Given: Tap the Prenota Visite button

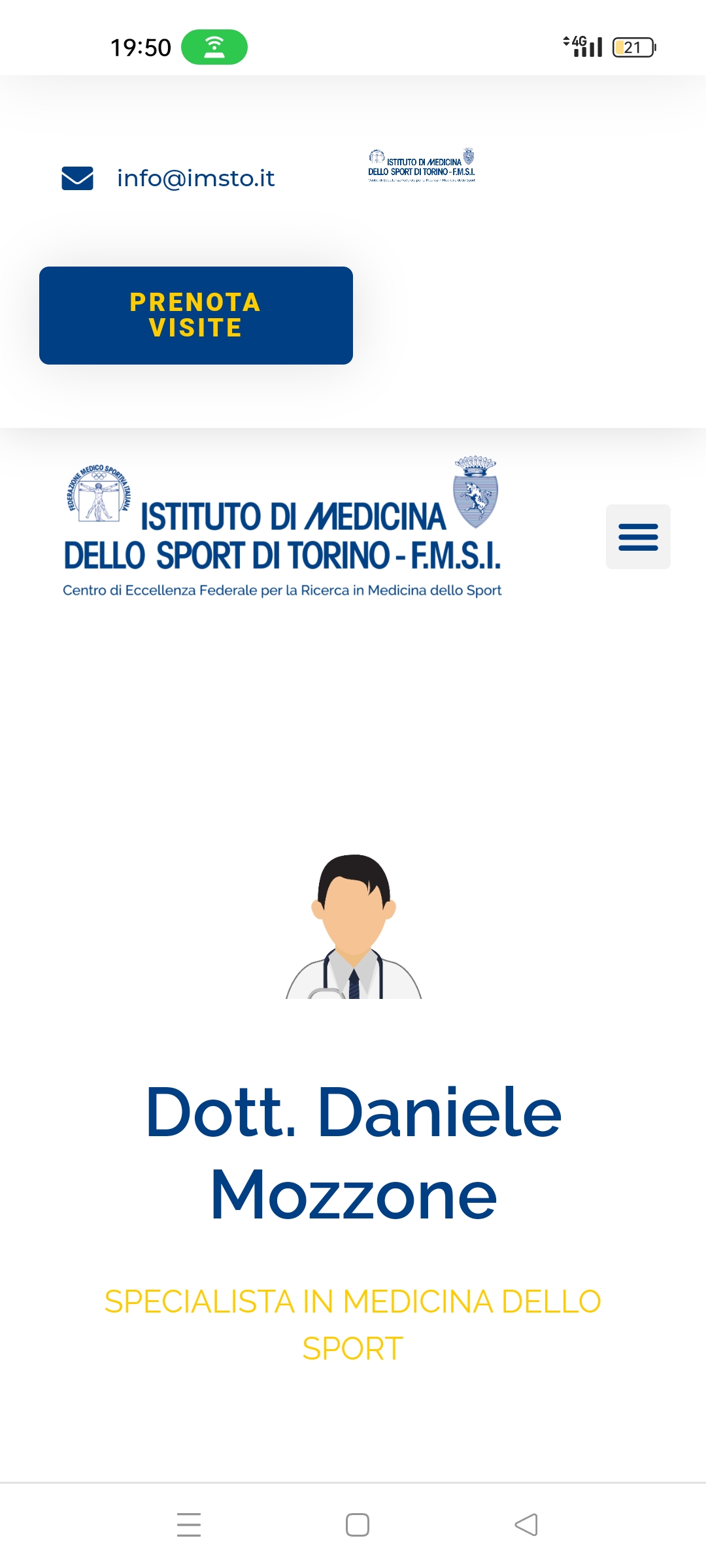Looking at the screenshot, I should pos(196,316).
